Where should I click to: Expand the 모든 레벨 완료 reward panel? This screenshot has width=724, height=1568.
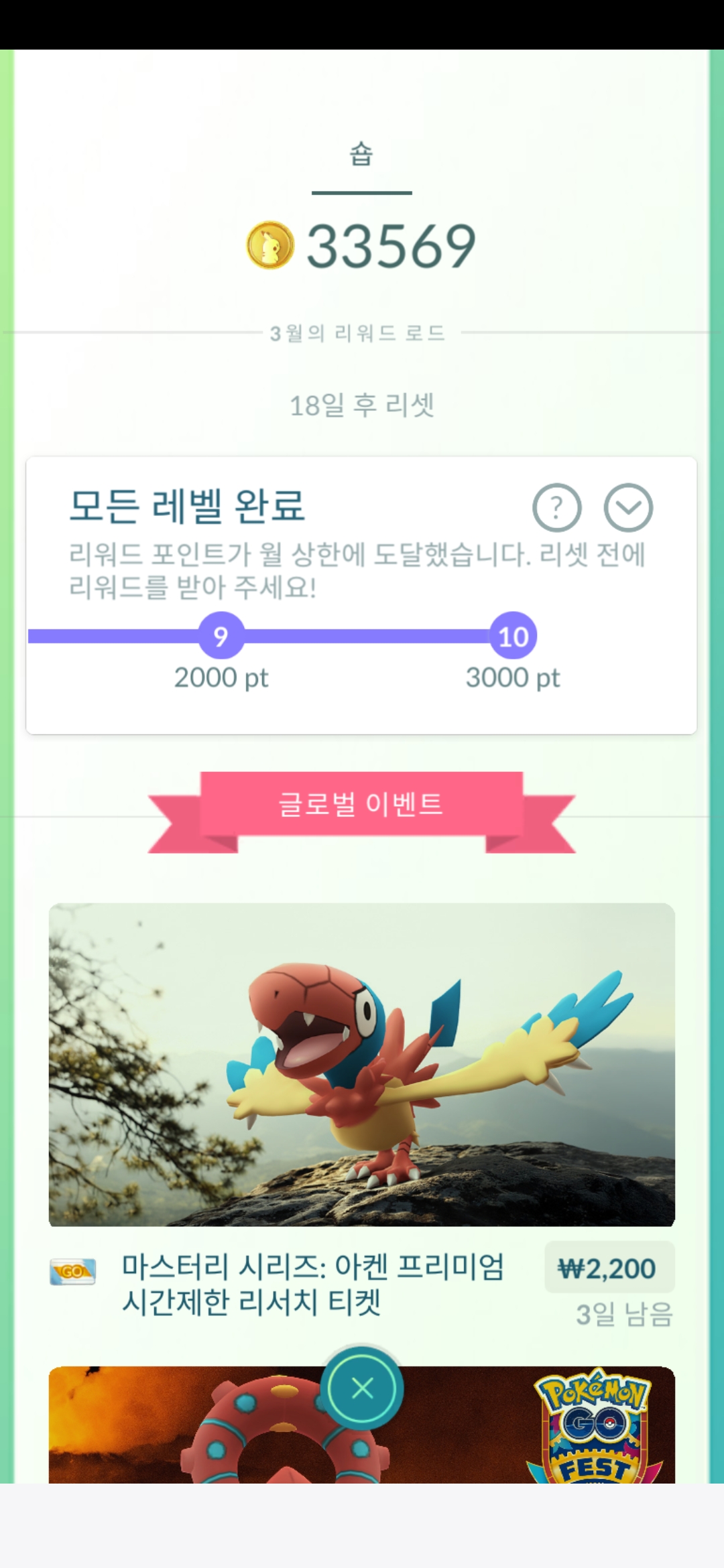point(628,507)
